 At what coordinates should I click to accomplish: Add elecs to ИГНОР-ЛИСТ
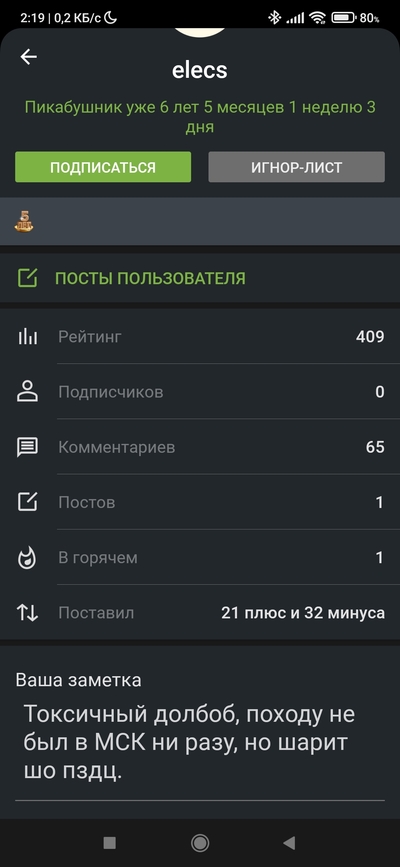tap(297, 167)
